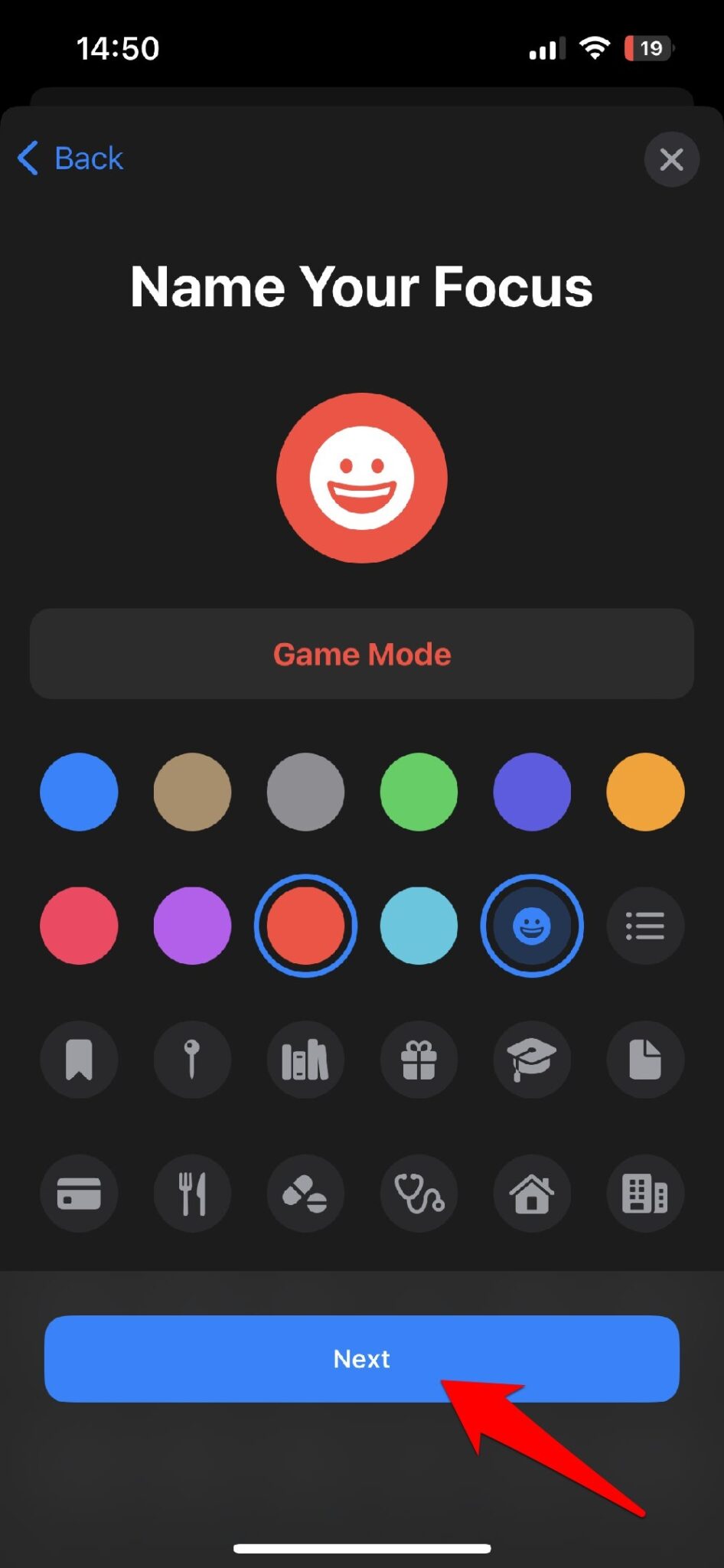The height and width of the screenshot is (1568, 724).
Task: Pick the gift box icon
Action: (x=419, y=1060)
